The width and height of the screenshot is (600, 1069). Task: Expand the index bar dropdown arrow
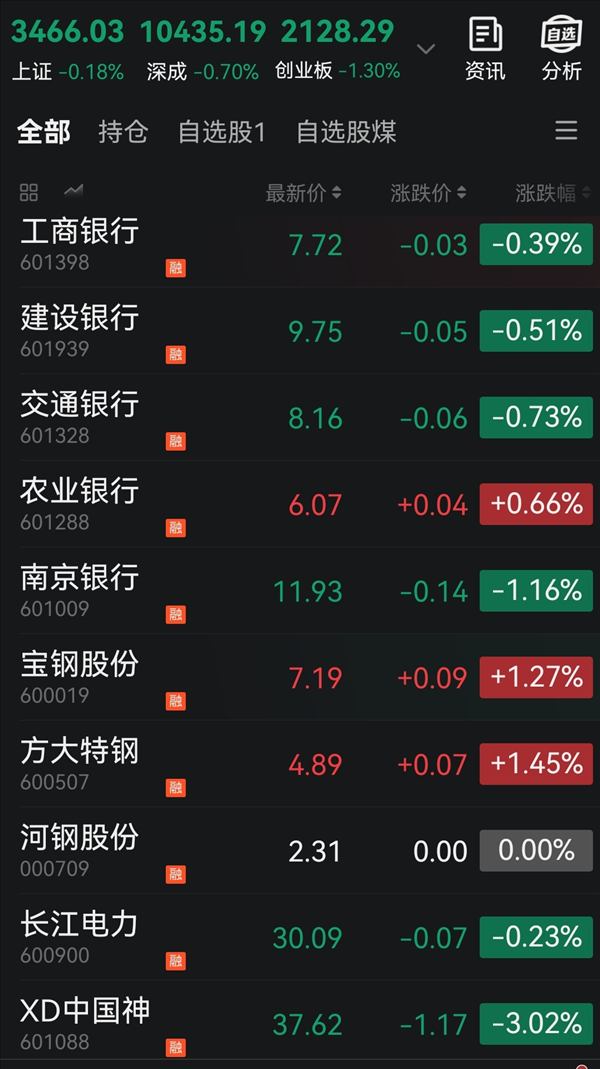tap(426, 49)
